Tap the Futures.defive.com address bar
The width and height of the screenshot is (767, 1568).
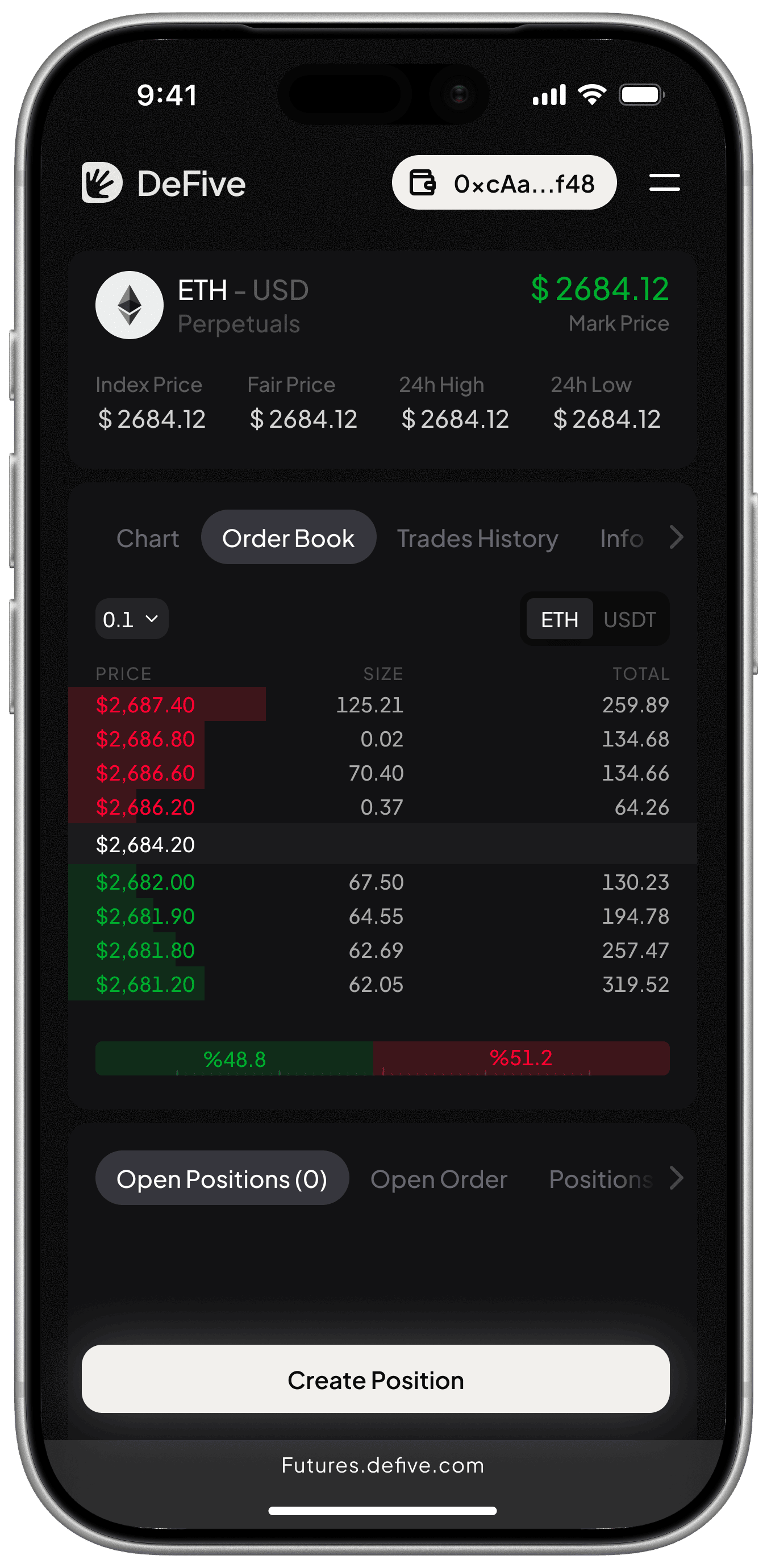(x=383, y=1465)
